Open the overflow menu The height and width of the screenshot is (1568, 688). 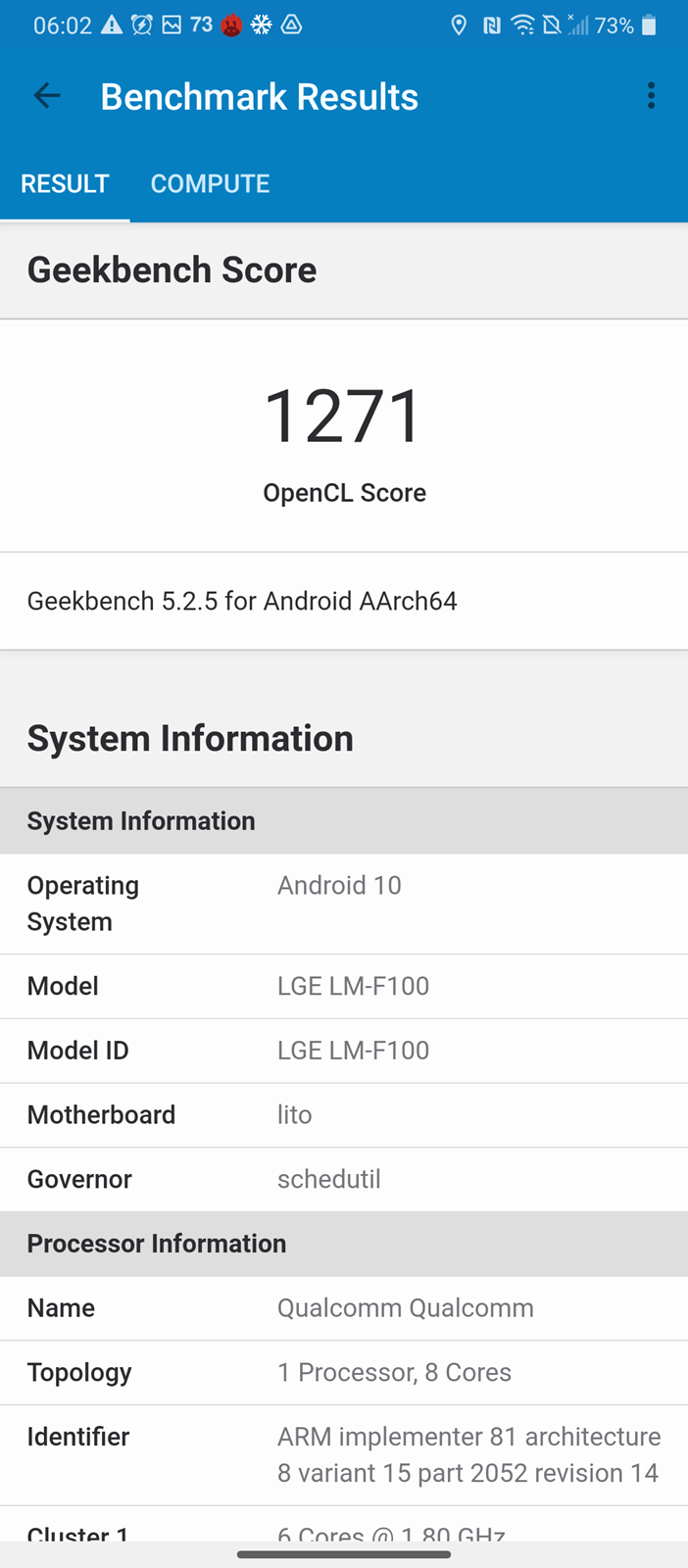click(x=651, y=96)
